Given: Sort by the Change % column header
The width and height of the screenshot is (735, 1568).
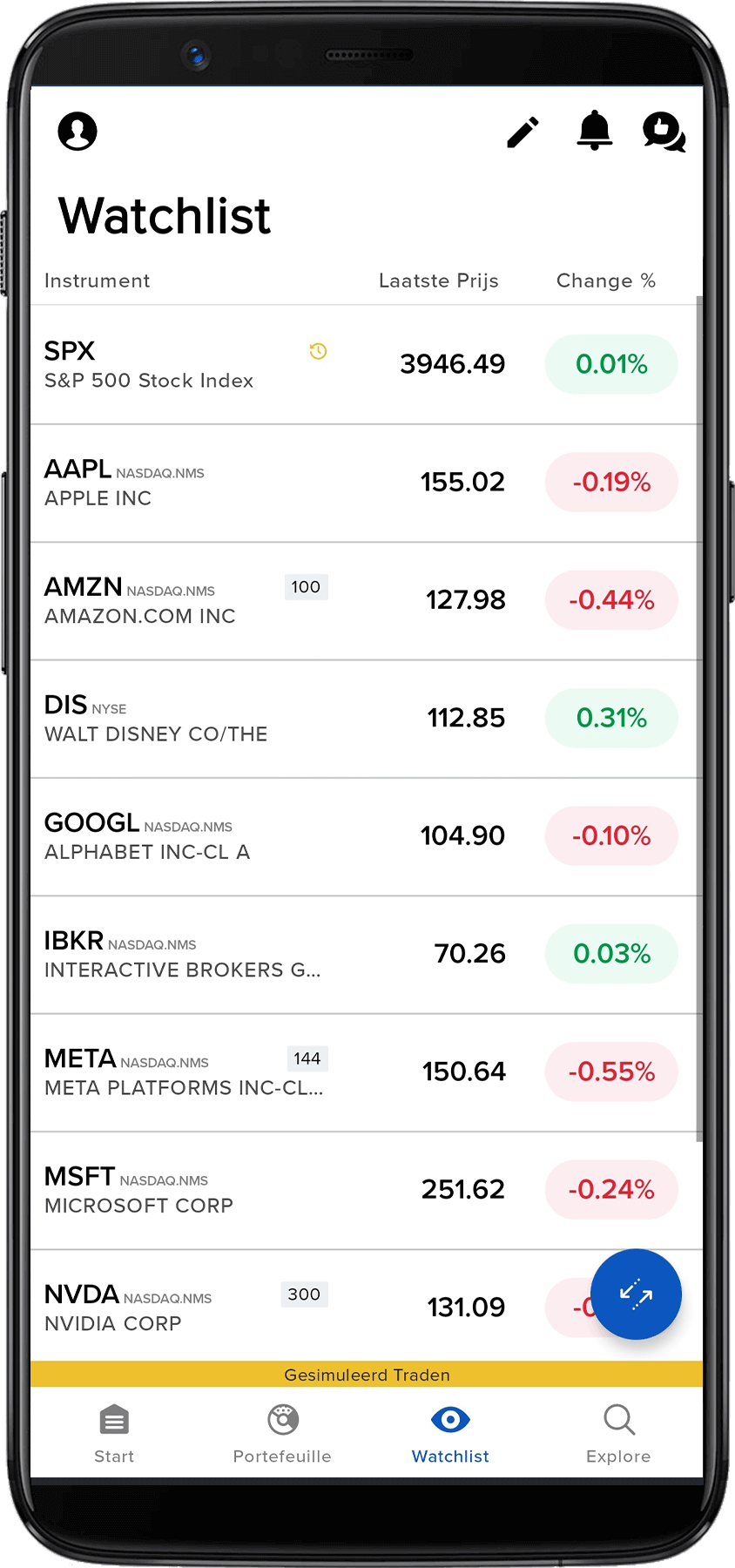Looking at the screenshot, I should point(606,280).
